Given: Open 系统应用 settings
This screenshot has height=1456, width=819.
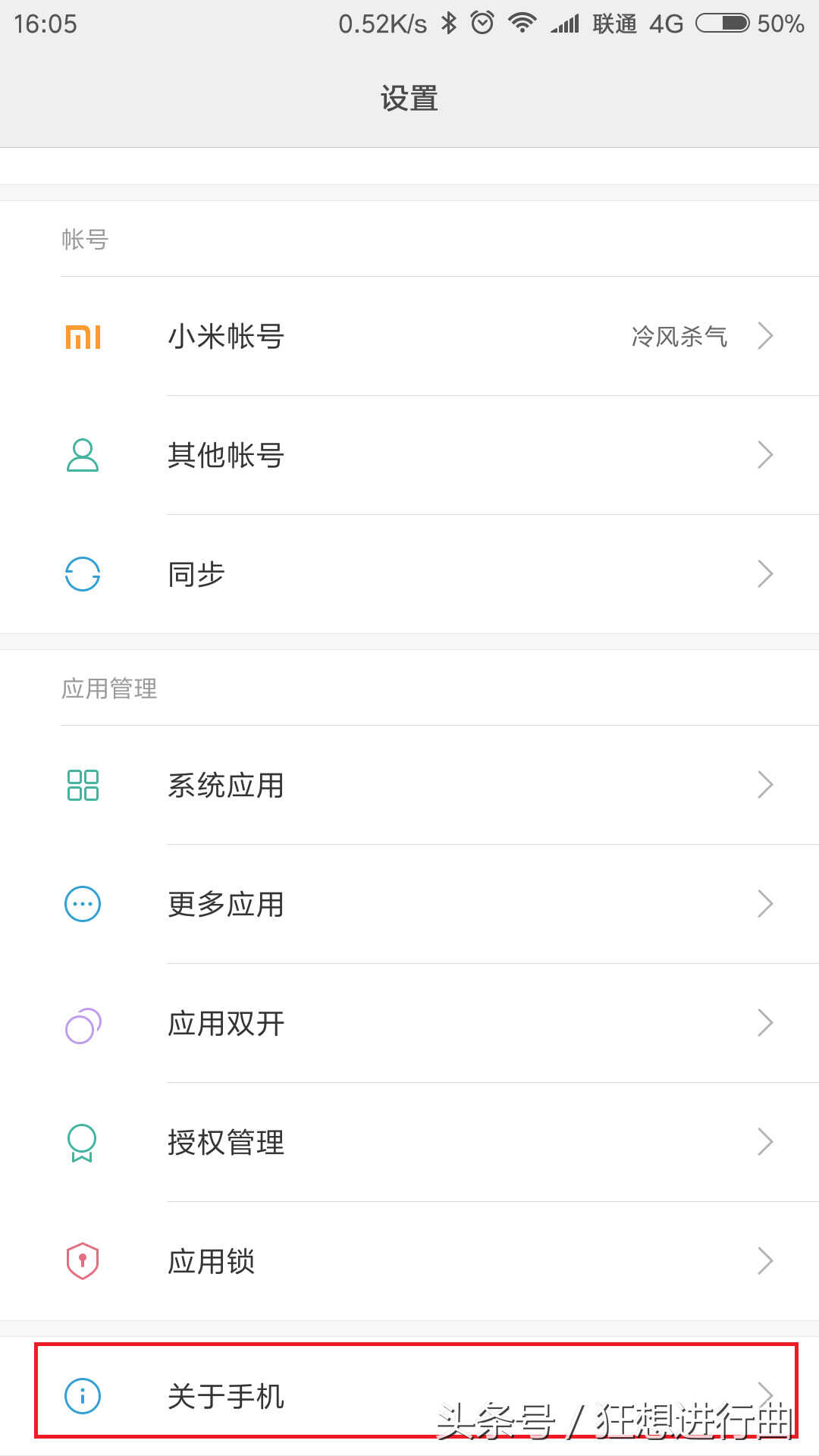Looking at the screenshot, I should tap(409, 785).
